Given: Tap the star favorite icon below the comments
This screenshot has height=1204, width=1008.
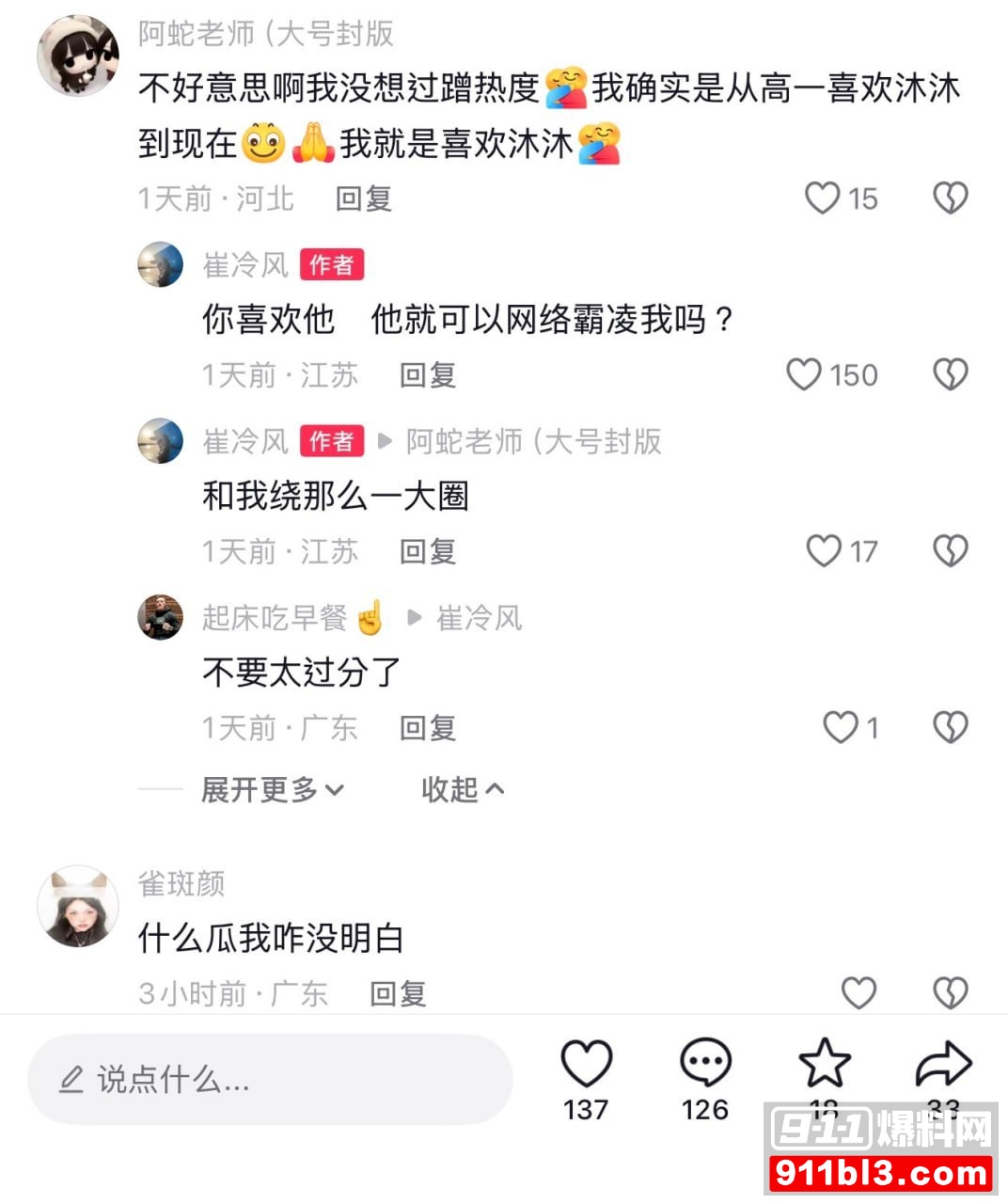Looking at the screenshot, I should (826, 1065).
